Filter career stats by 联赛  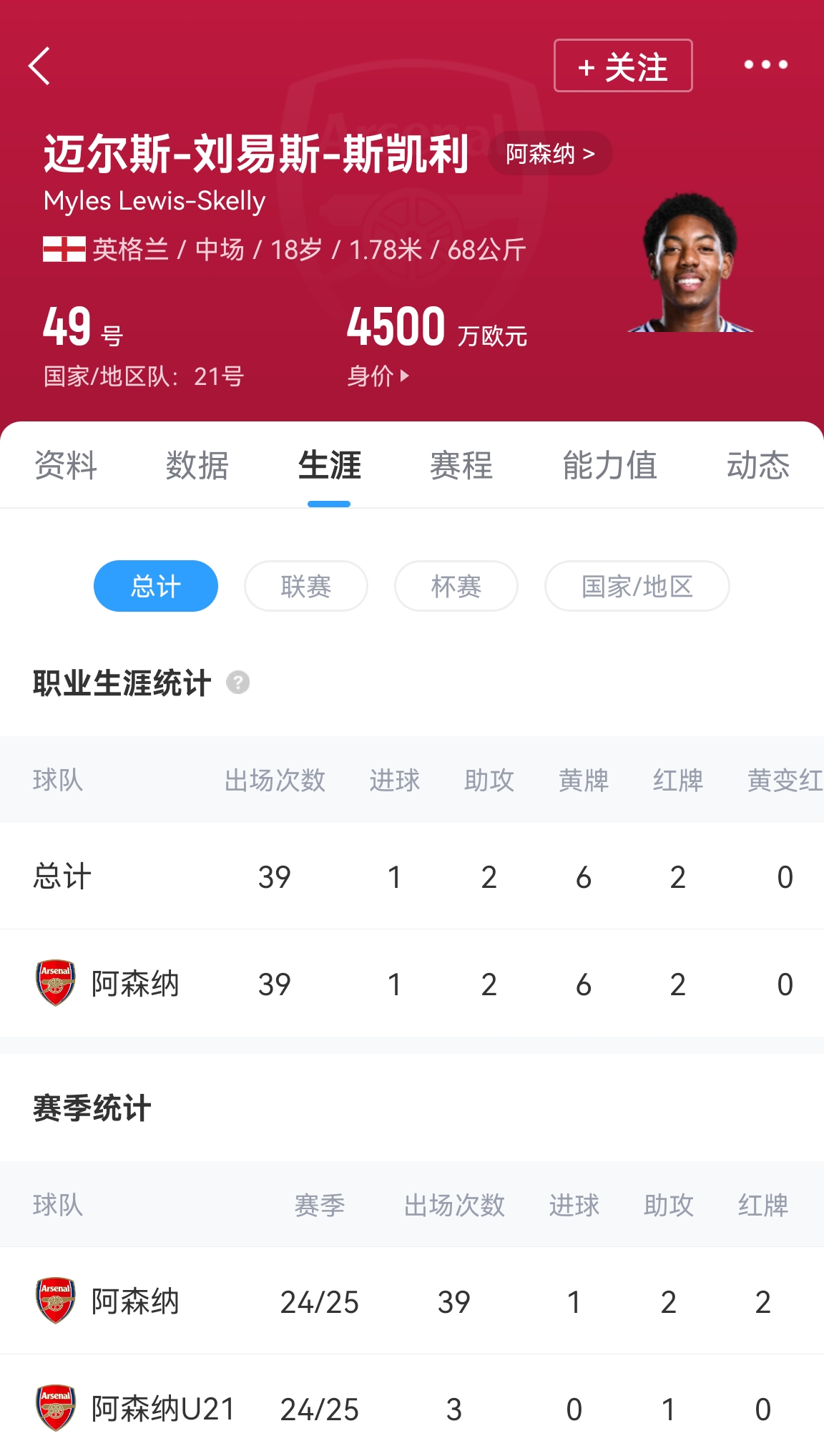click(x=306, y=587)
